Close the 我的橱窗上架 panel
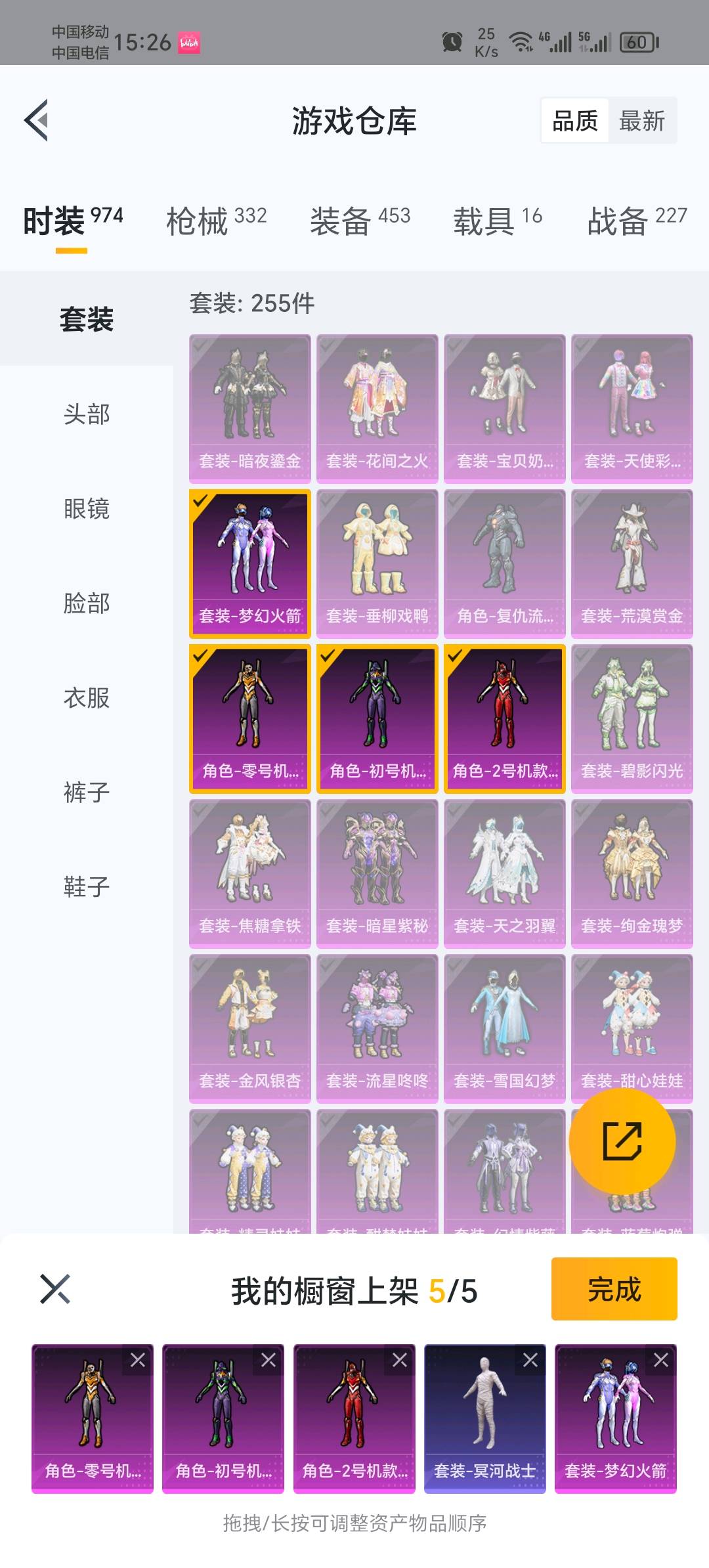The width and height of the screenshot is (709, 1568). [x=55, y=1289]
